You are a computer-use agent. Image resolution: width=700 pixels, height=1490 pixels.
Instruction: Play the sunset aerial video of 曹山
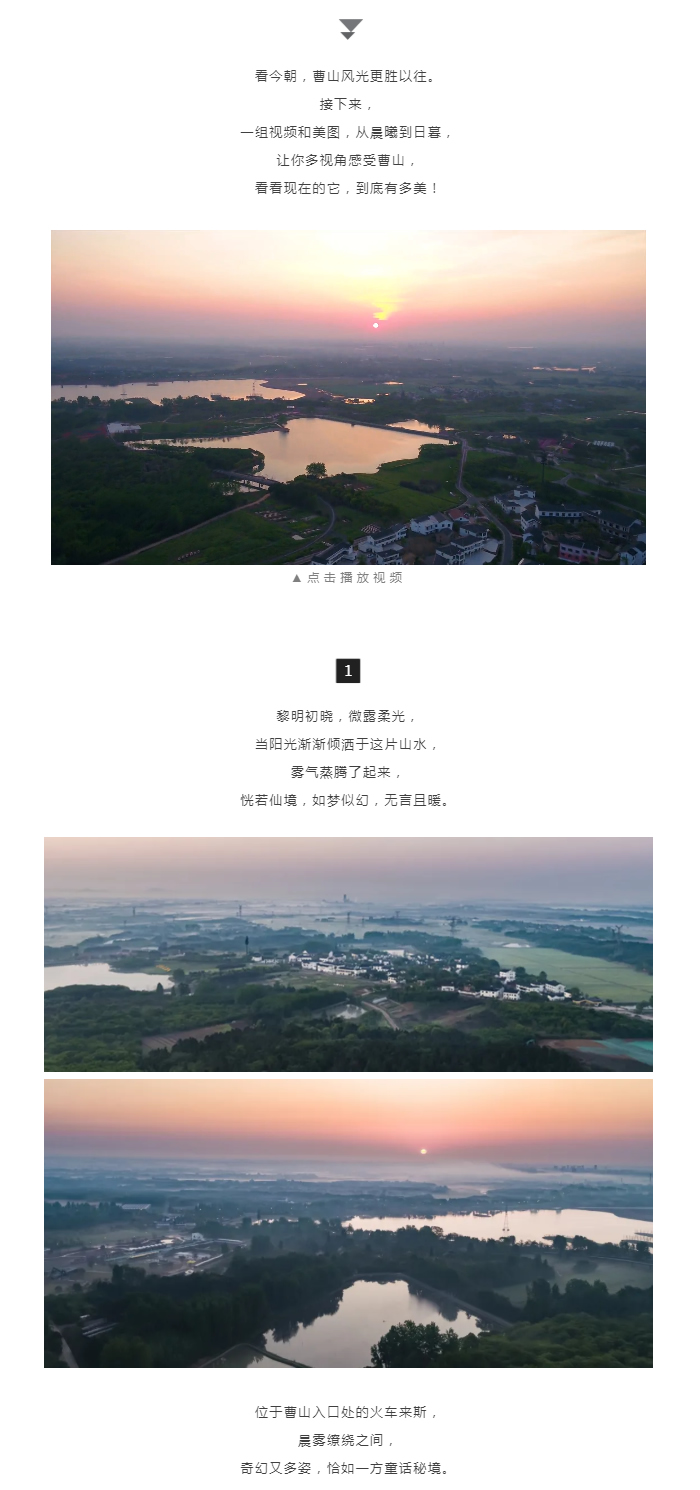tap(348, 397)
